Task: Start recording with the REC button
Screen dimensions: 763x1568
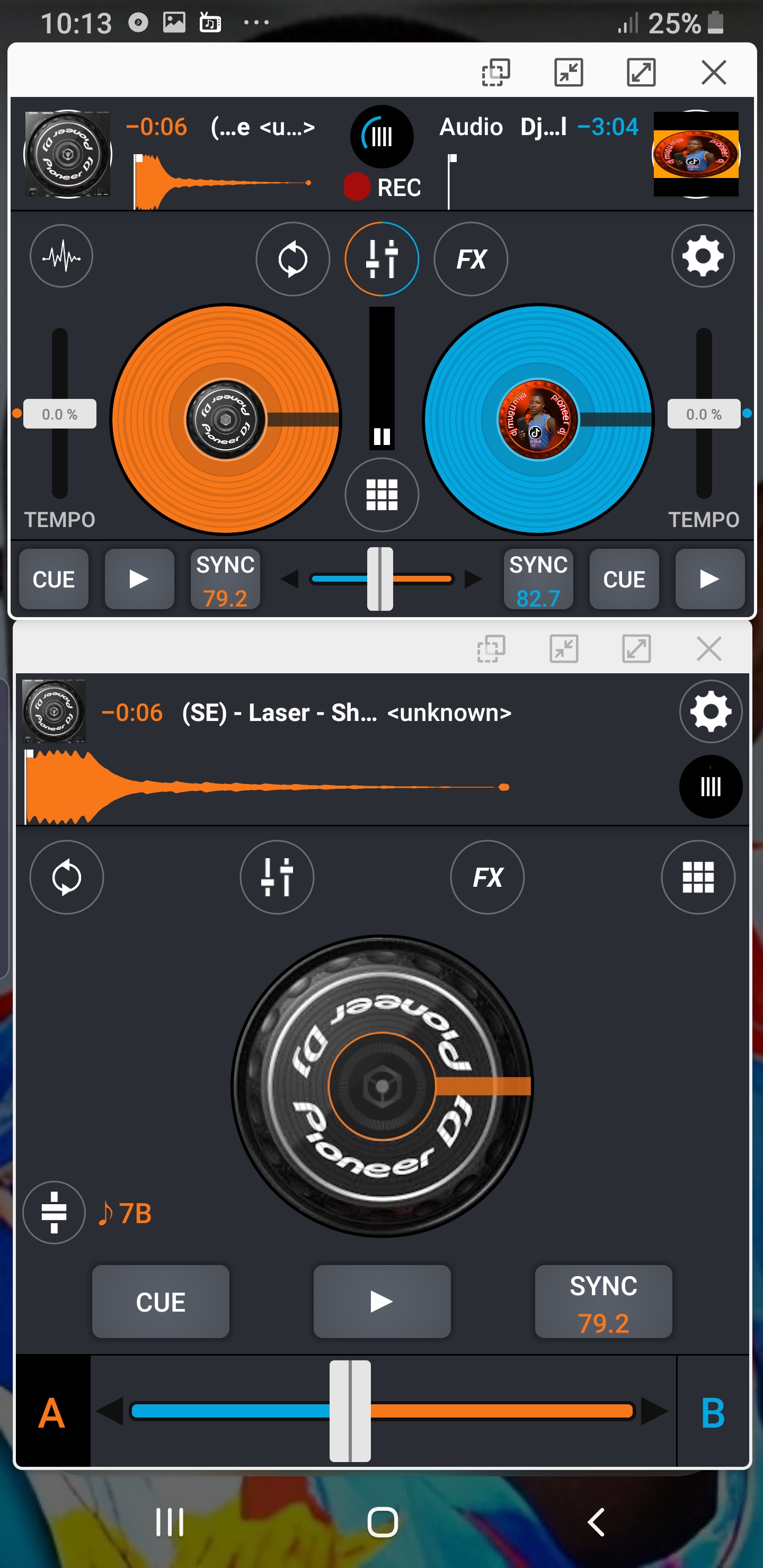Action: pyautogui.click(x=382, y=187)
